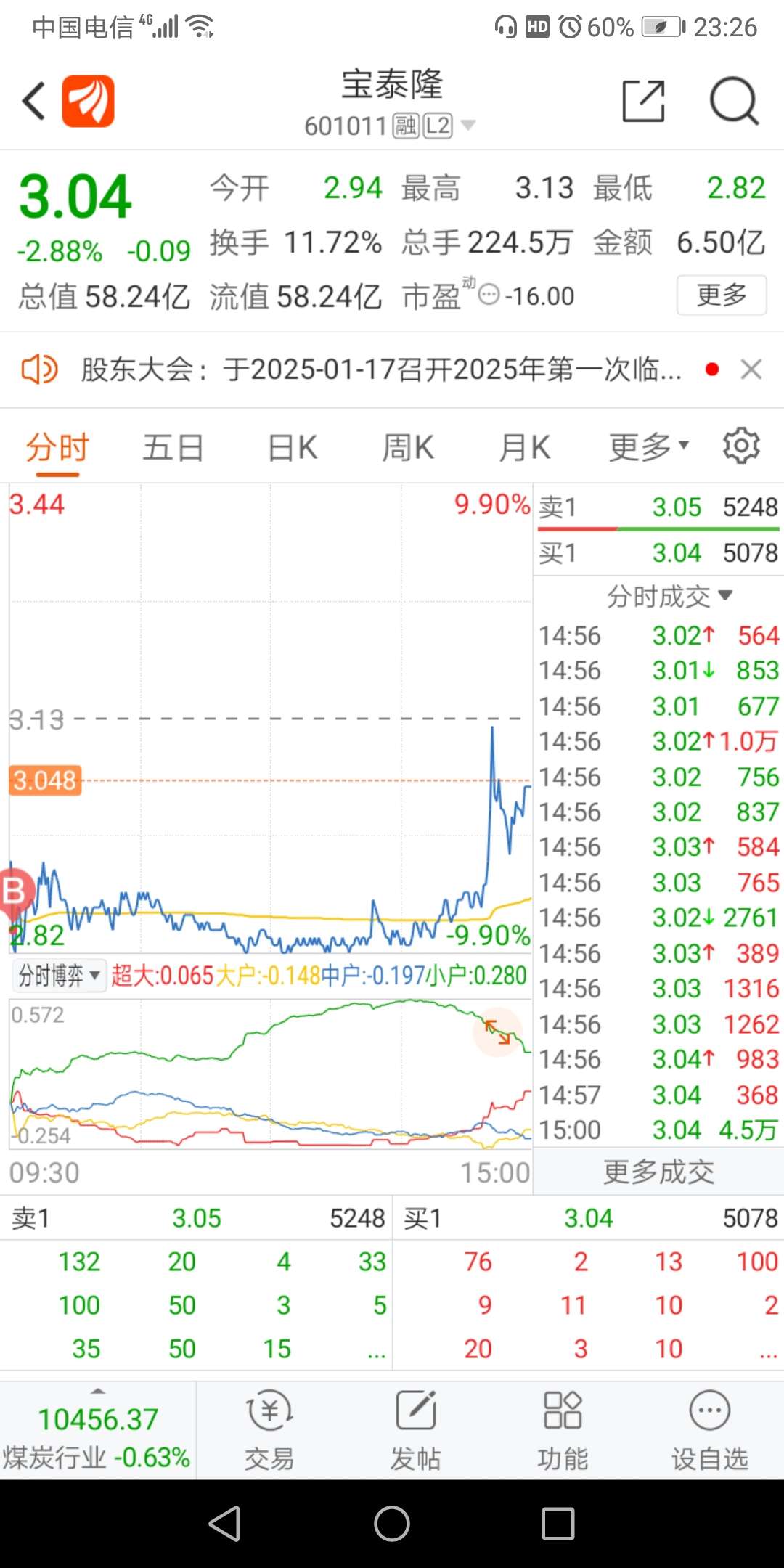Switch to the 月K tab
The image size is (784, 1568).
(524, 447)
